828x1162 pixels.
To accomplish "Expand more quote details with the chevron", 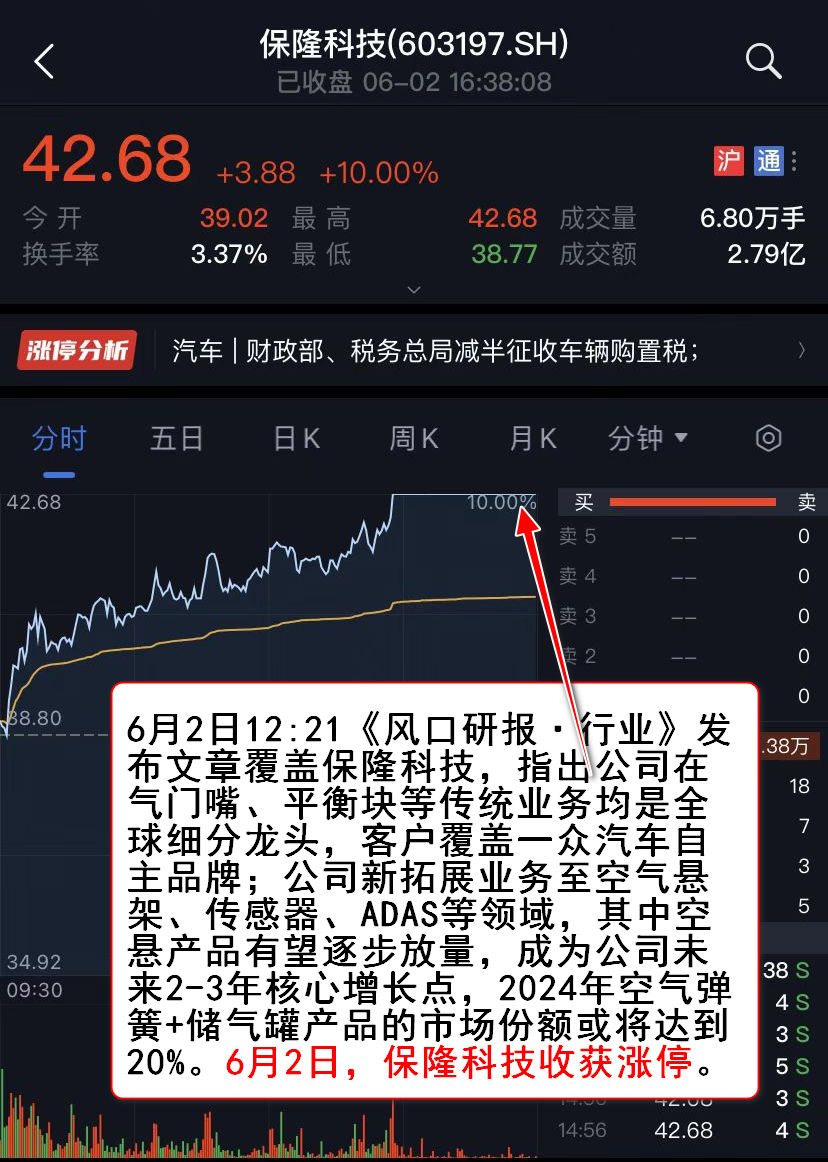I will pos(414,290).
